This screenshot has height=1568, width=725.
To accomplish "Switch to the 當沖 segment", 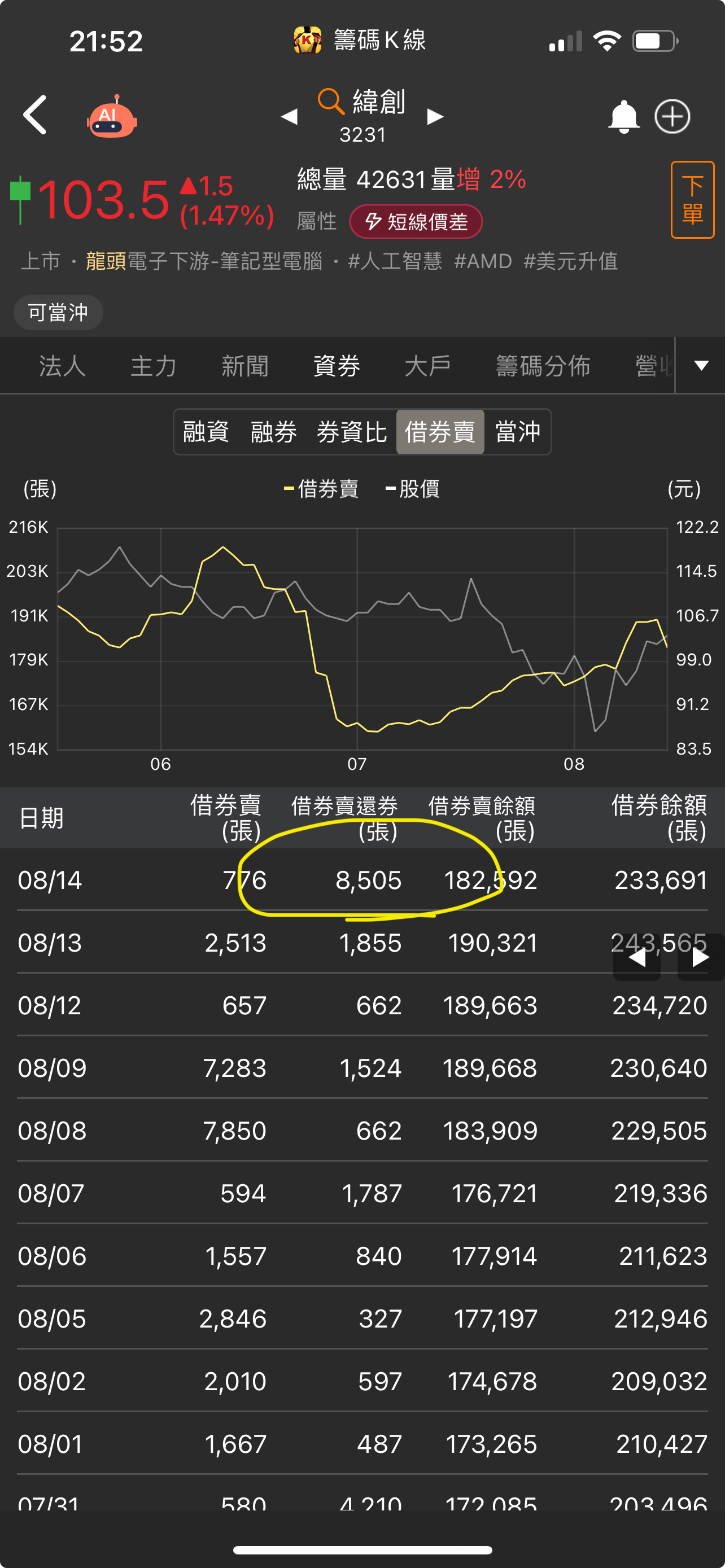I will 517,432.
